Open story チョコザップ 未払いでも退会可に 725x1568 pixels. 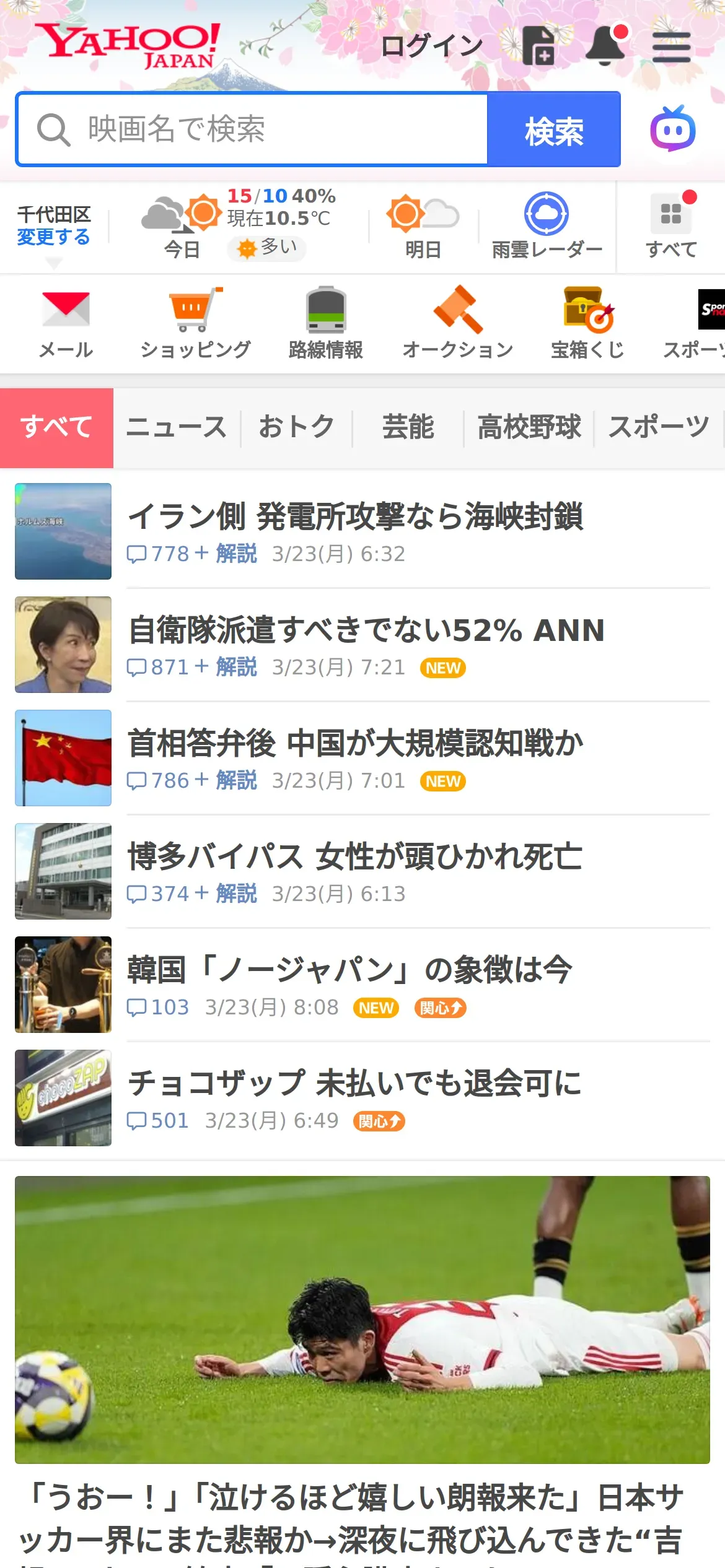354,1083
